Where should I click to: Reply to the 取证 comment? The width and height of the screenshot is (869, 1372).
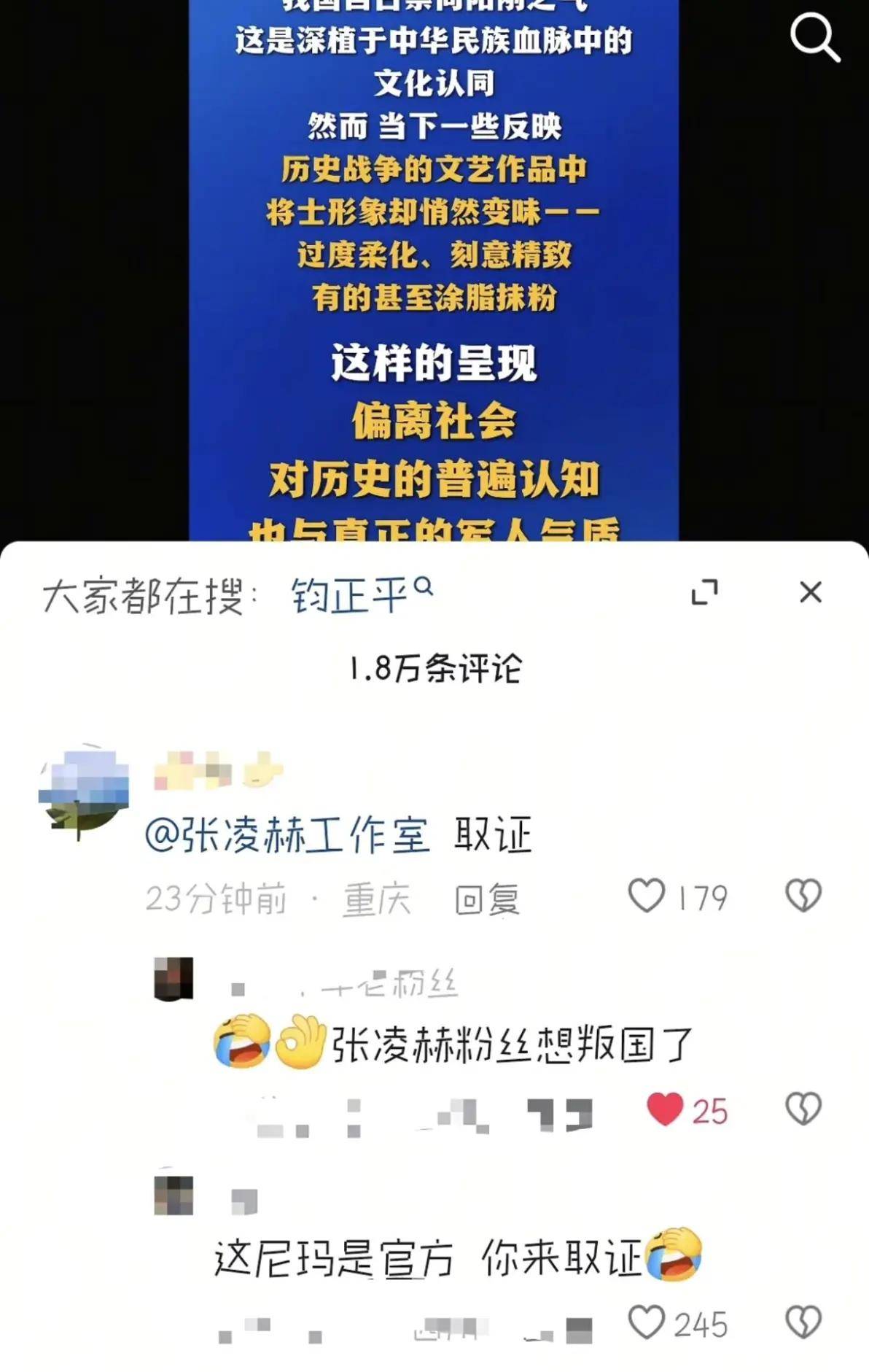[x=487, y=899]
